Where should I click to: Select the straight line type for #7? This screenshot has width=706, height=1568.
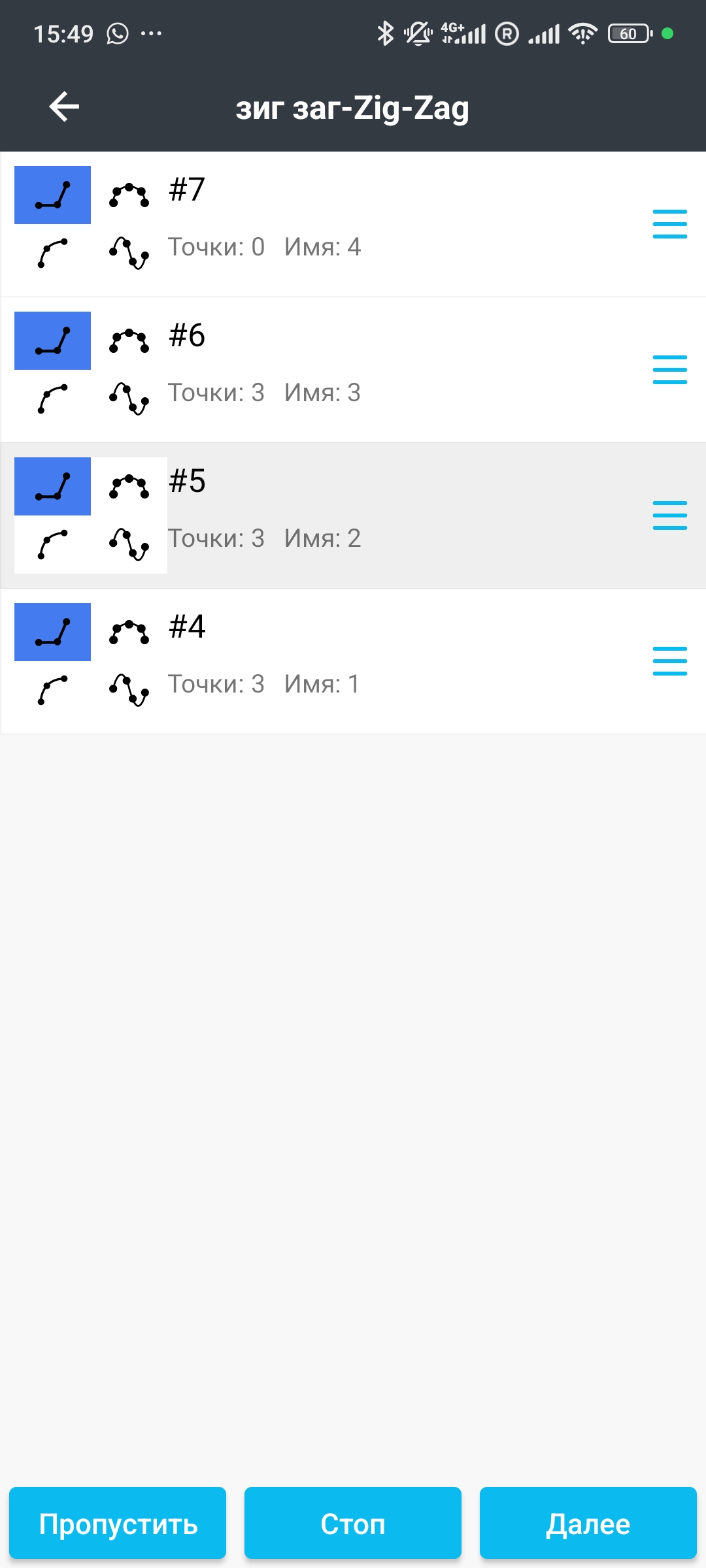(x=52, y=195)
